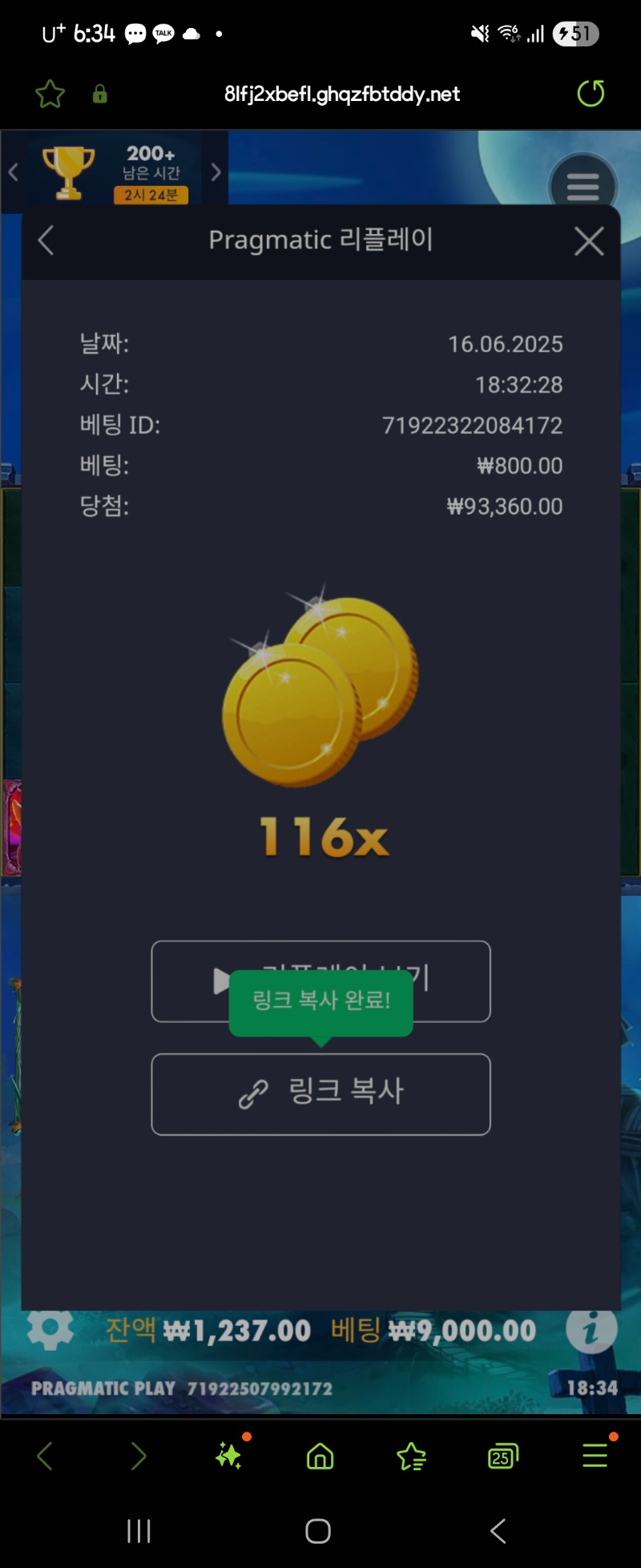Go to the browser's previous page
The width and height of the screenshot is (641, 1568).
pos(46,1456)
